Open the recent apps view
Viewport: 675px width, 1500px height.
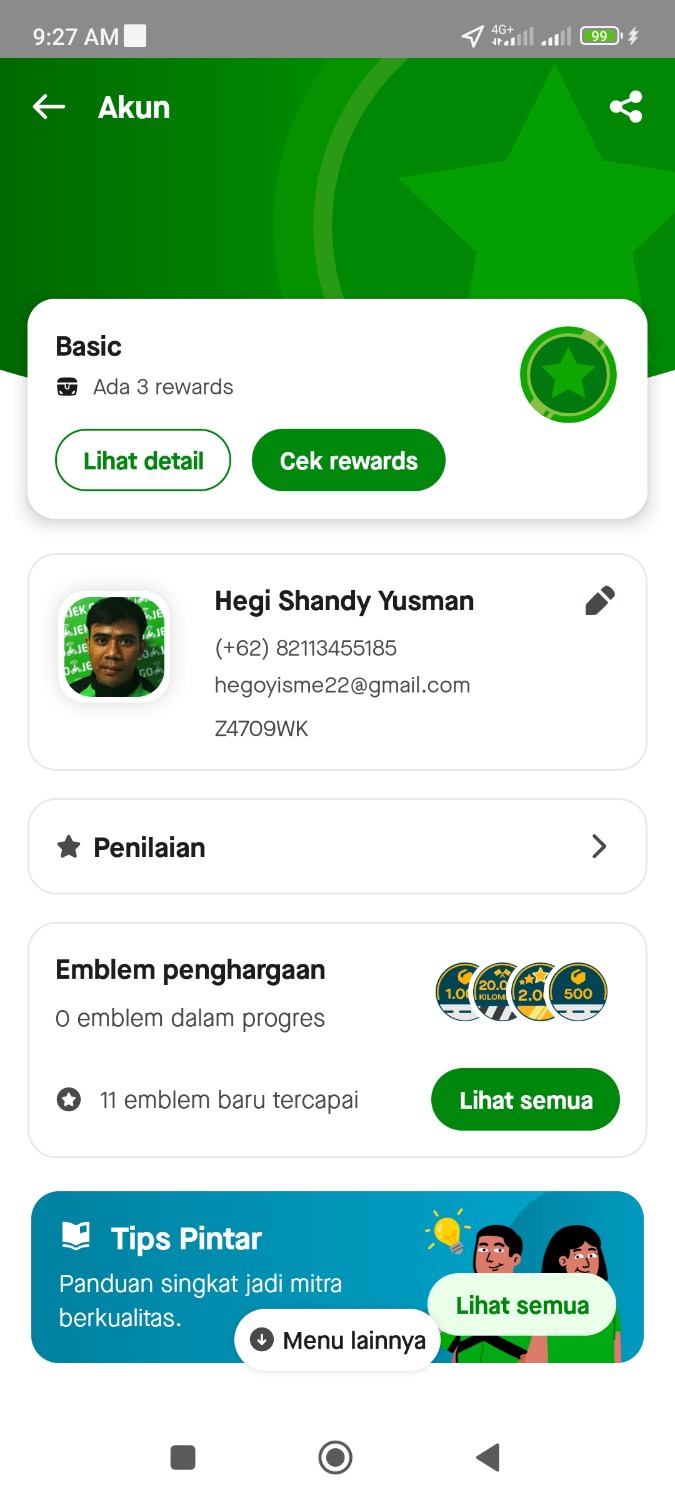click(x=183, y=1457)
